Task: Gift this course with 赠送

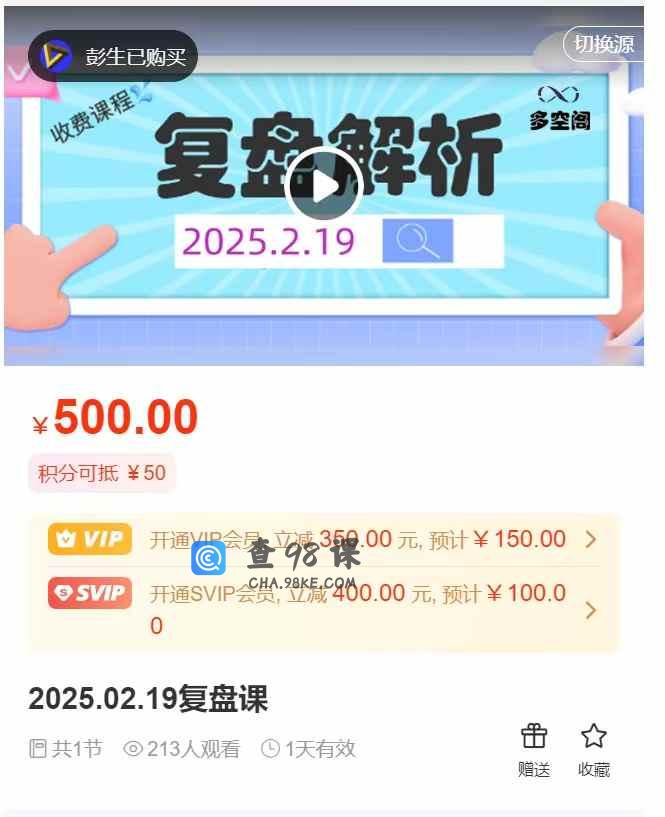Action: (534, 749)
